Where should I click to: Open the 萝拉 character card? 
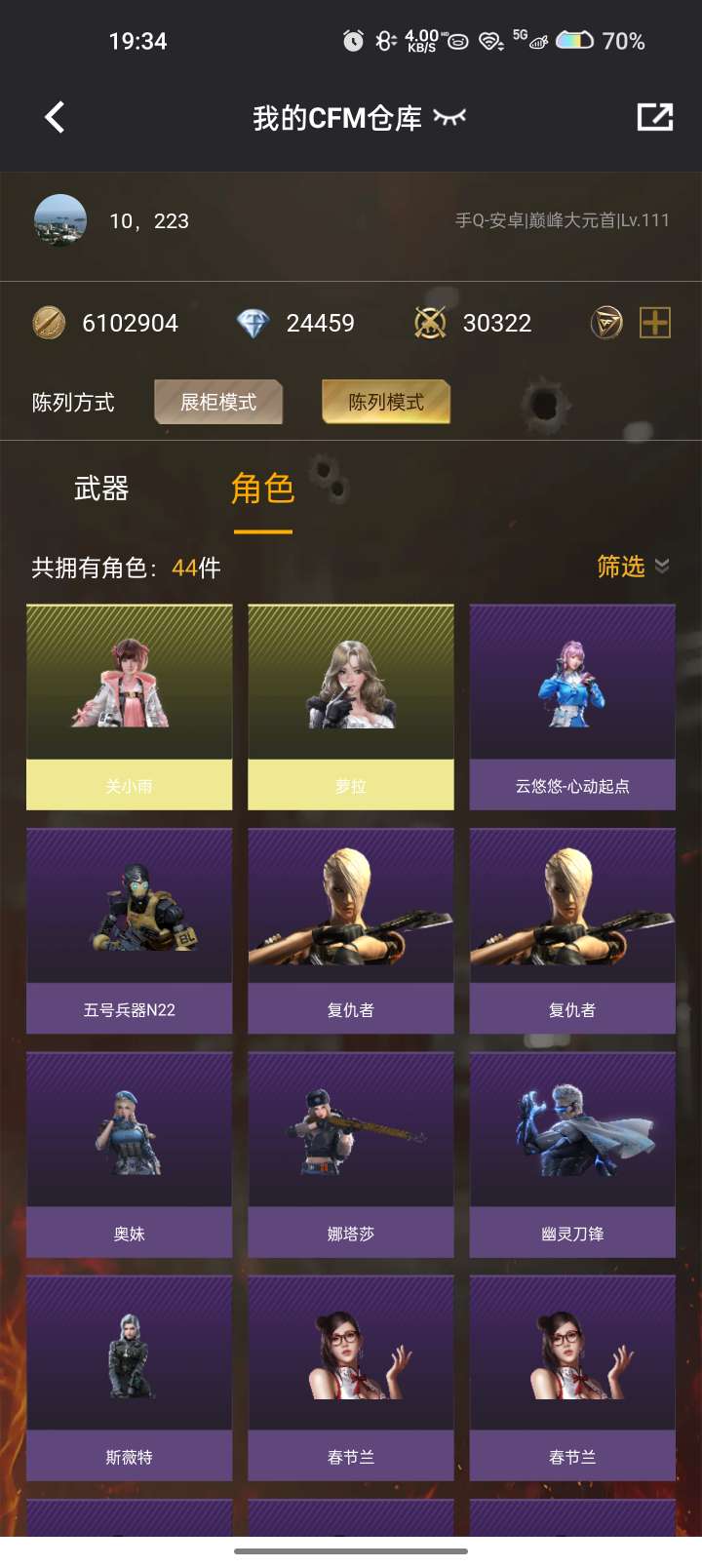tap(351, 707)
